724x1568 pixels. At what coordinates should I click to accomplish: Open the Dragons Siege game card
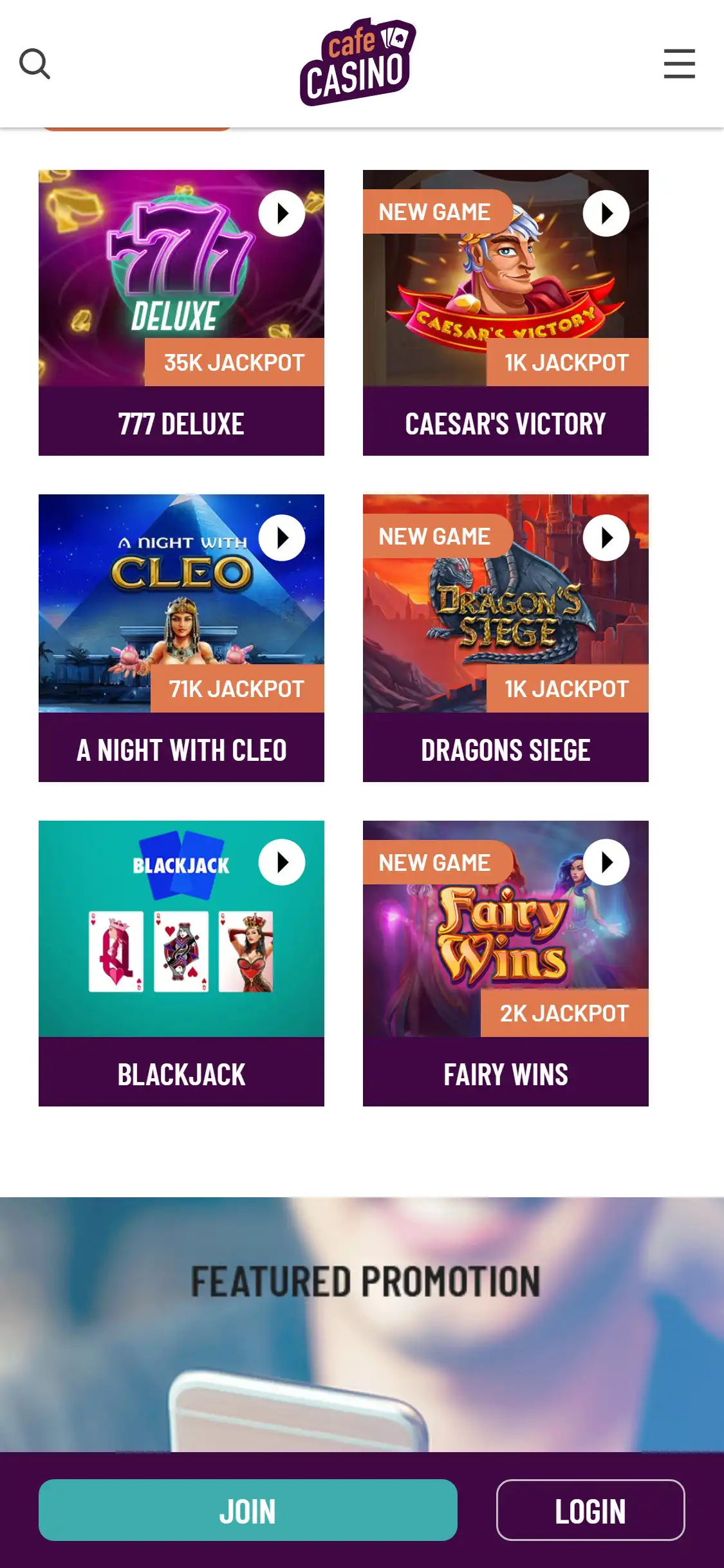(505, 749)
